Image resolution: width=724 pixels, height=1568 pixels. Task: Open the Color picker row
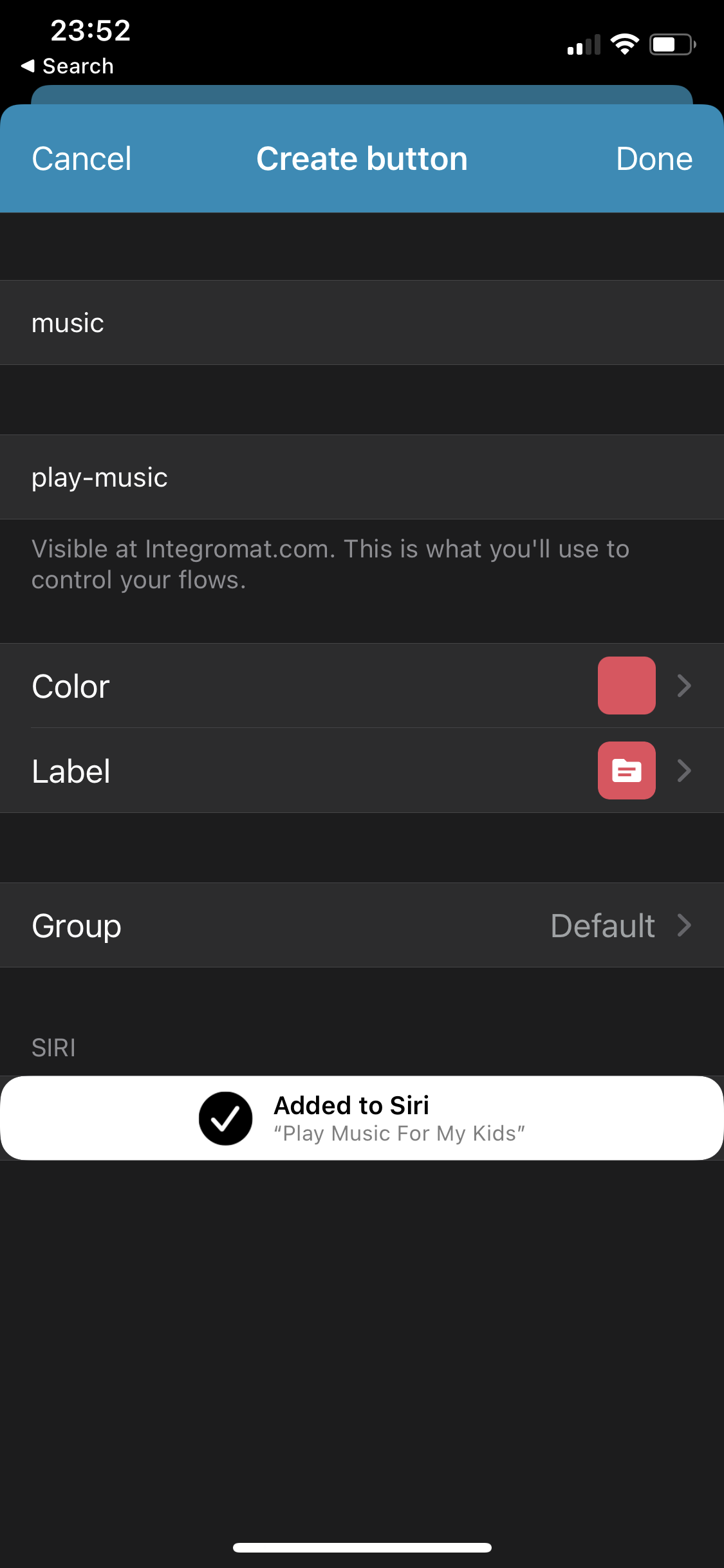pyautogui.click(x=362, y=686)
